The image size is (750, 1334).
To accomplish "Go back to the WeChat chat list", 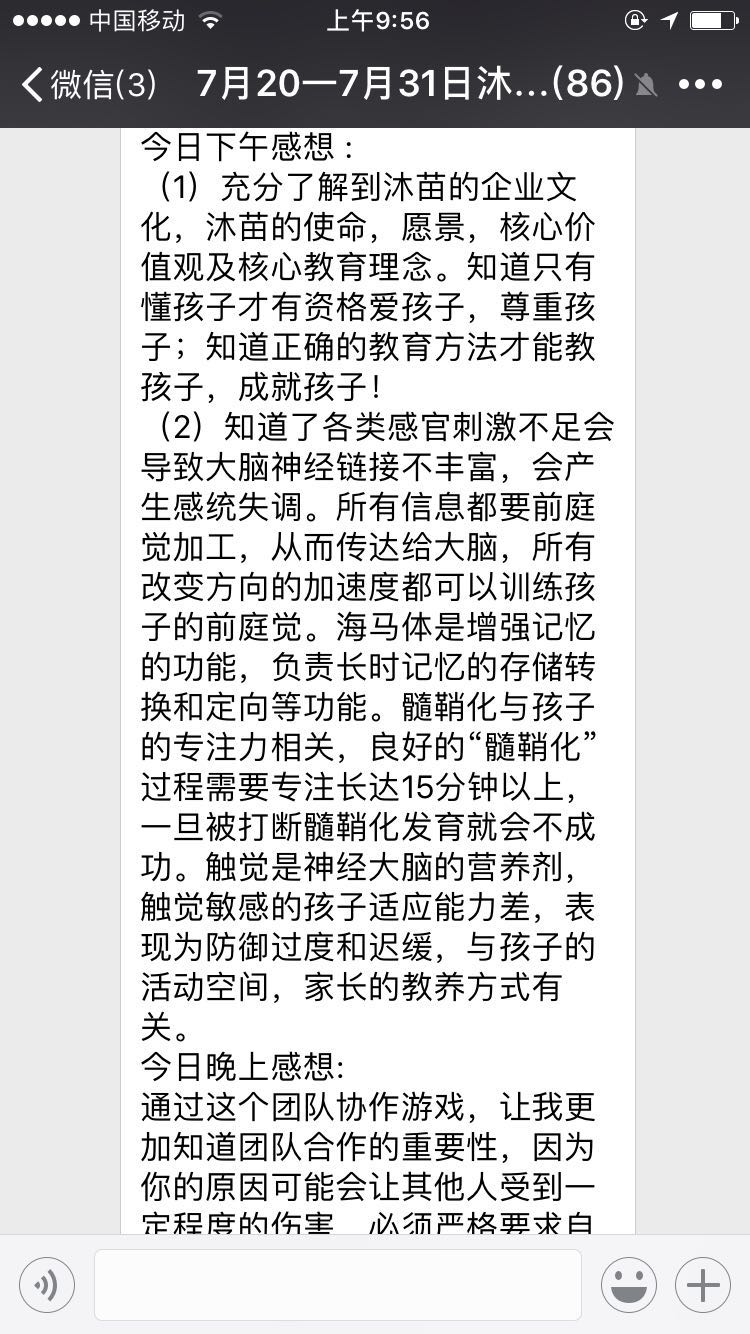I will [88, 84].
